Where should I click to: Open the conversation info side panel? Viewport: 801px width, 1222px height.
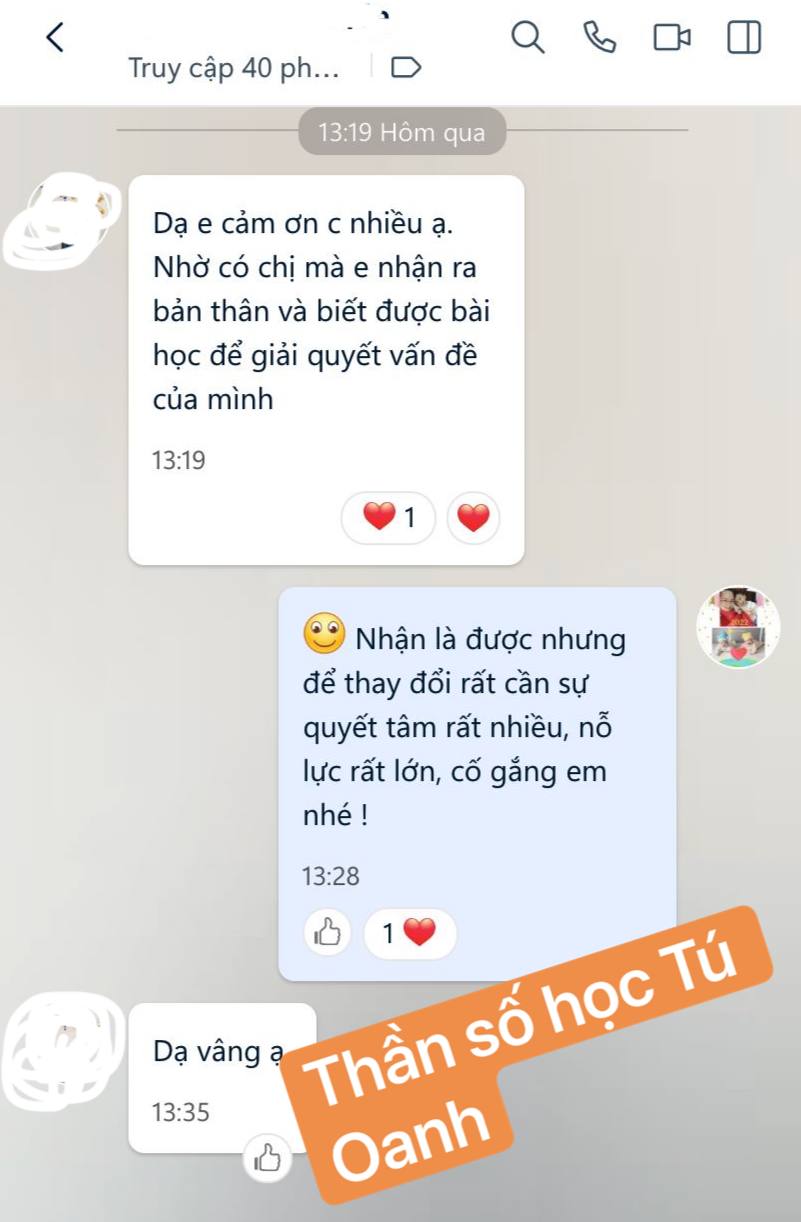[744, 38]
